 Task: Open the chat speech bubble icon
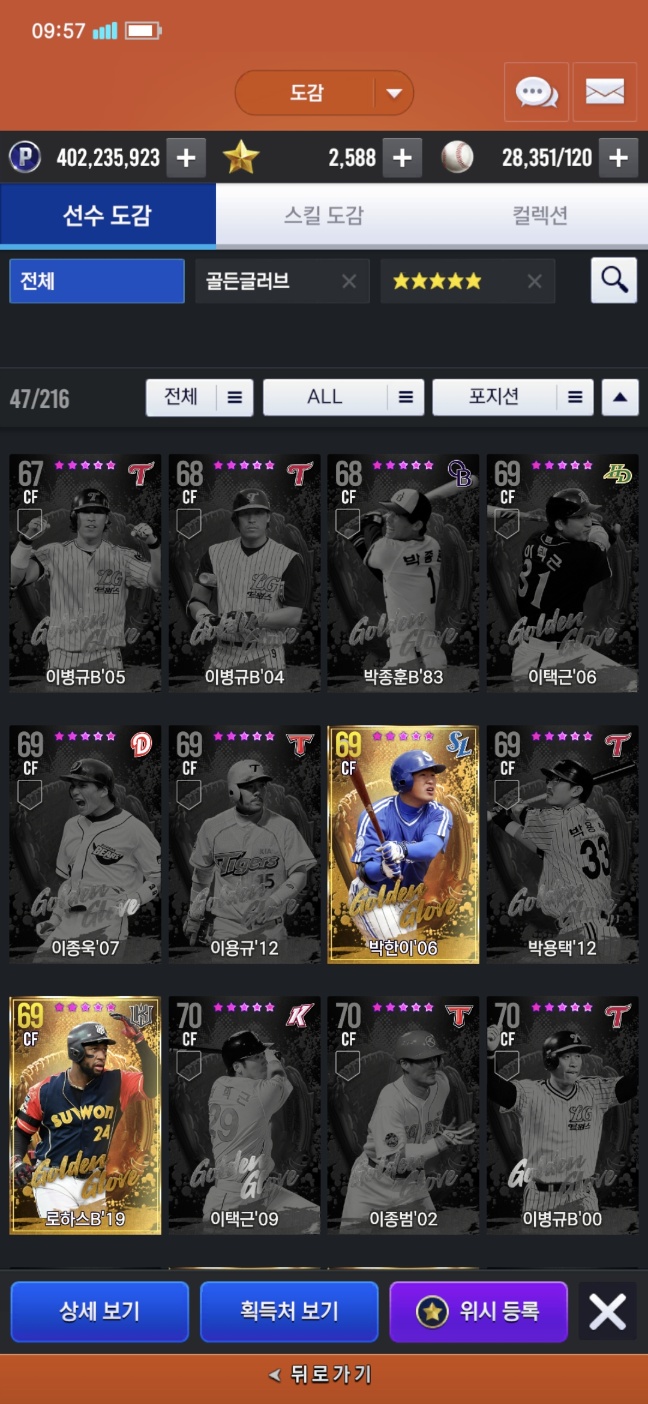point(536,93)
